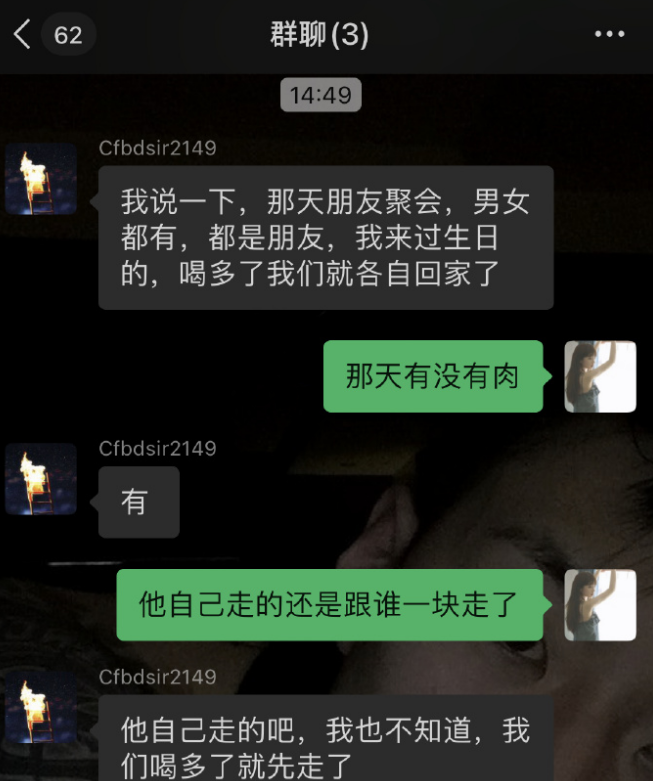The height and width of the screenshot is (781, 653).
Task: View Cfbdsir2149's profile beside the 有 reply
Action: tap(41, 479)
